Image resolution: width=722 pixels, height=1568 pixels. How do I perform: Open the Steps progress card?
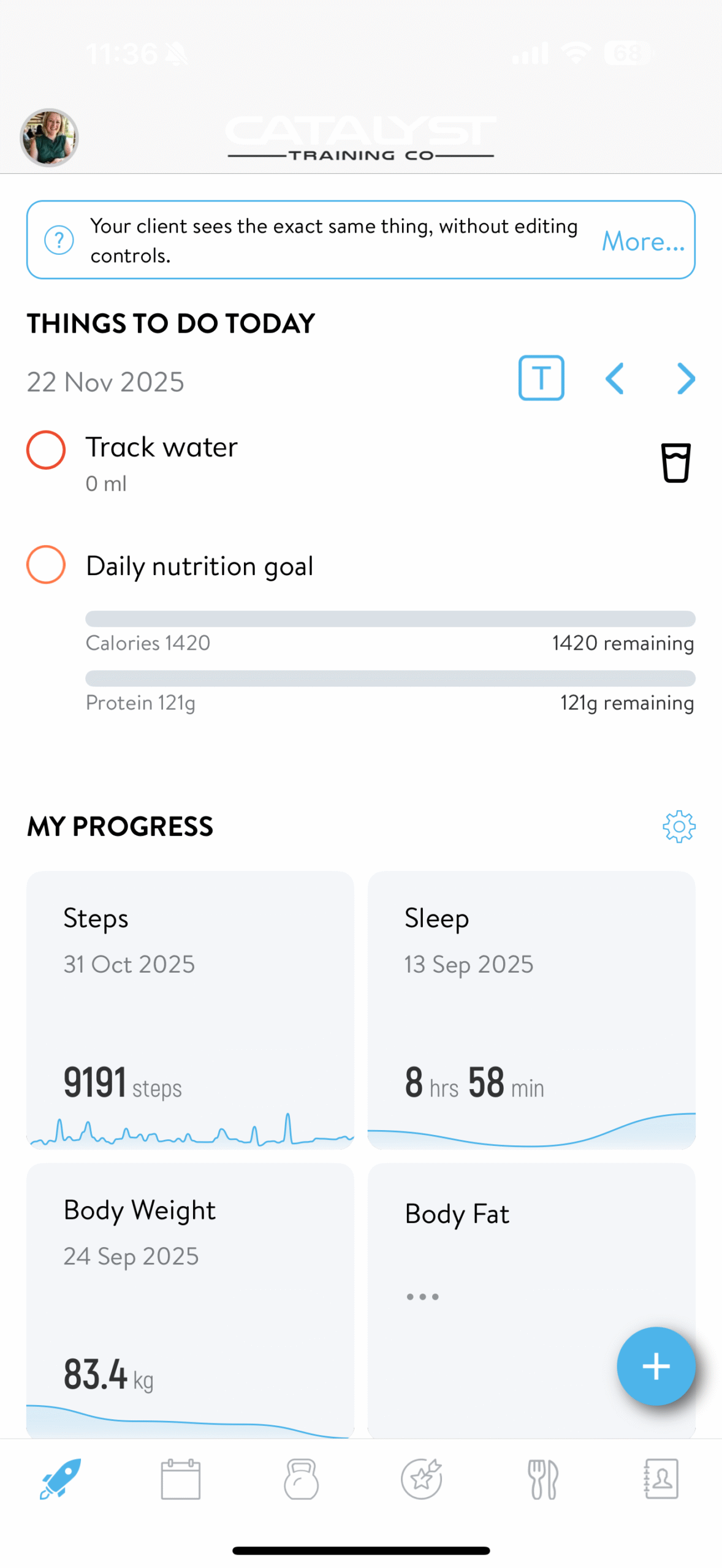click(190, 1011)
